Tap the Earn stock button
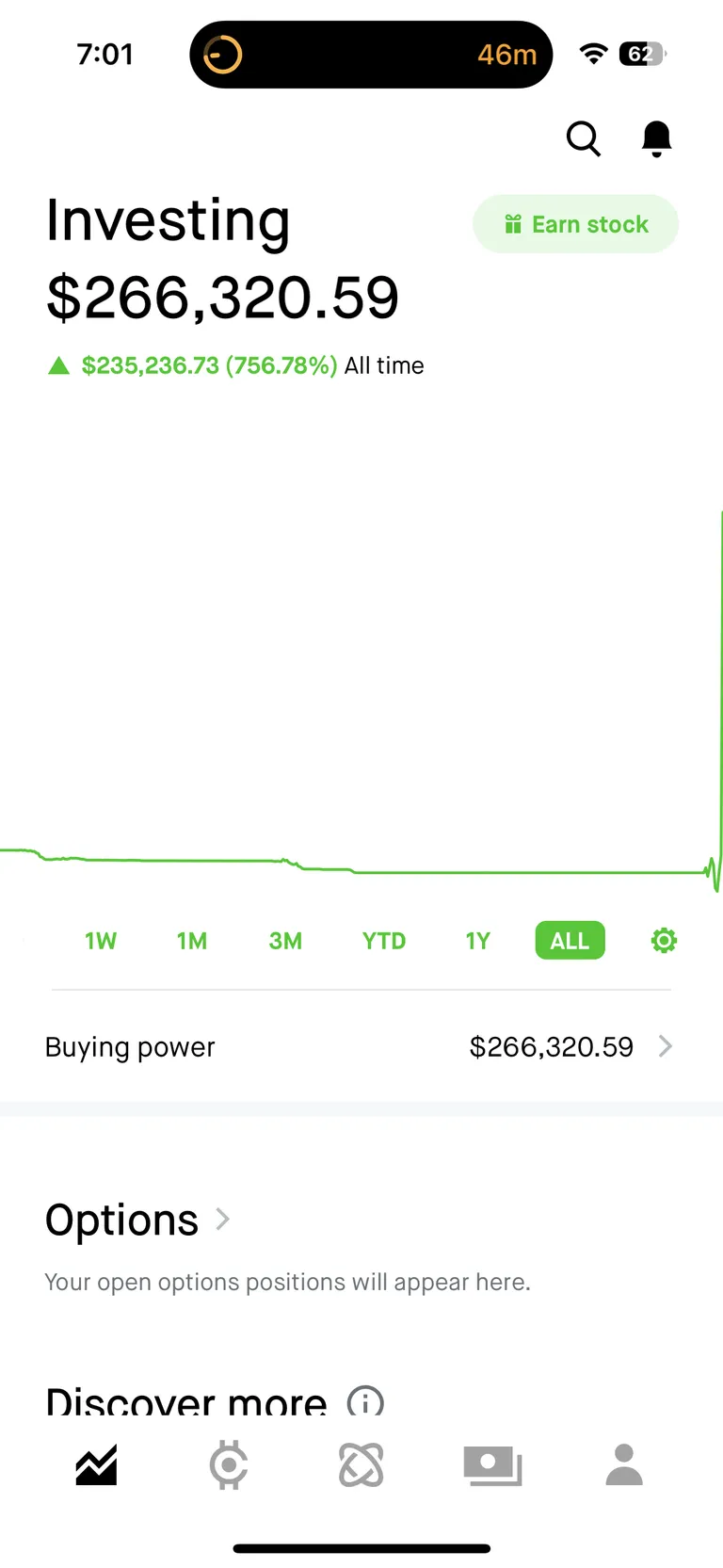The width and height of the screenshot is (723, 1568). (574, 224)
